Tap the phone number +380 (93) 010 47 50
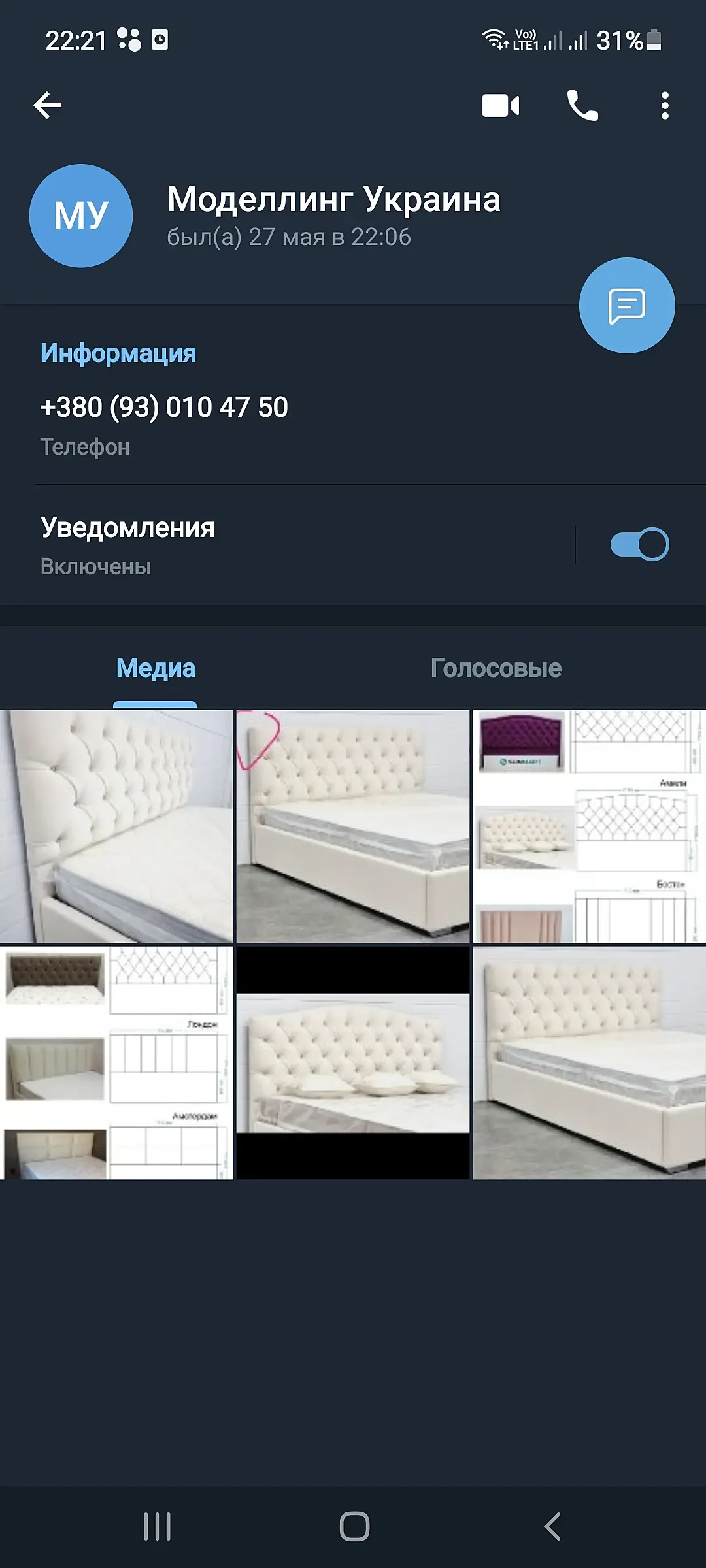This screenshot has width=706, height=1568. (x=164, y=408)
